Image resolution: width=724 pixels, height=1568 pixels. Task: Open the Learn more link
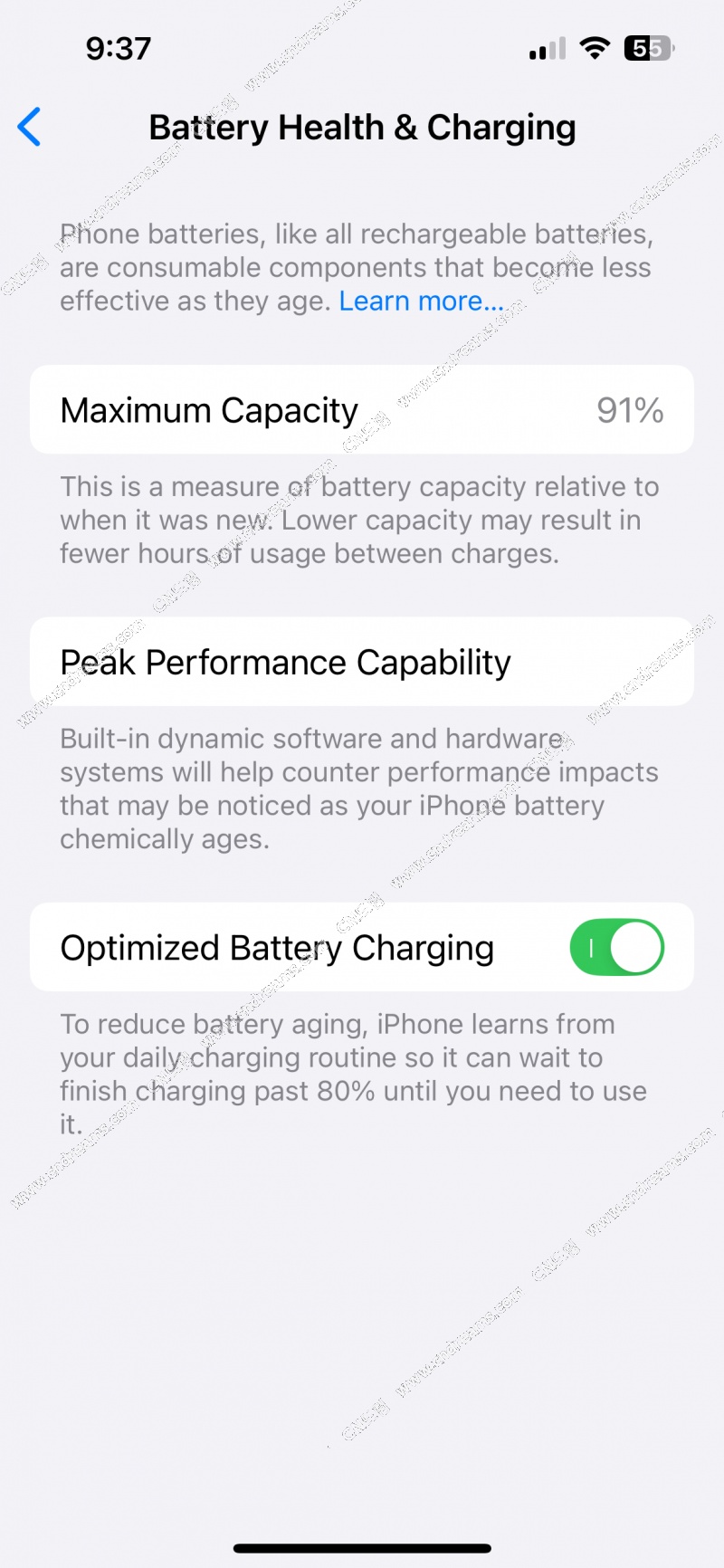pyautogui.click(x=421, y=301)
